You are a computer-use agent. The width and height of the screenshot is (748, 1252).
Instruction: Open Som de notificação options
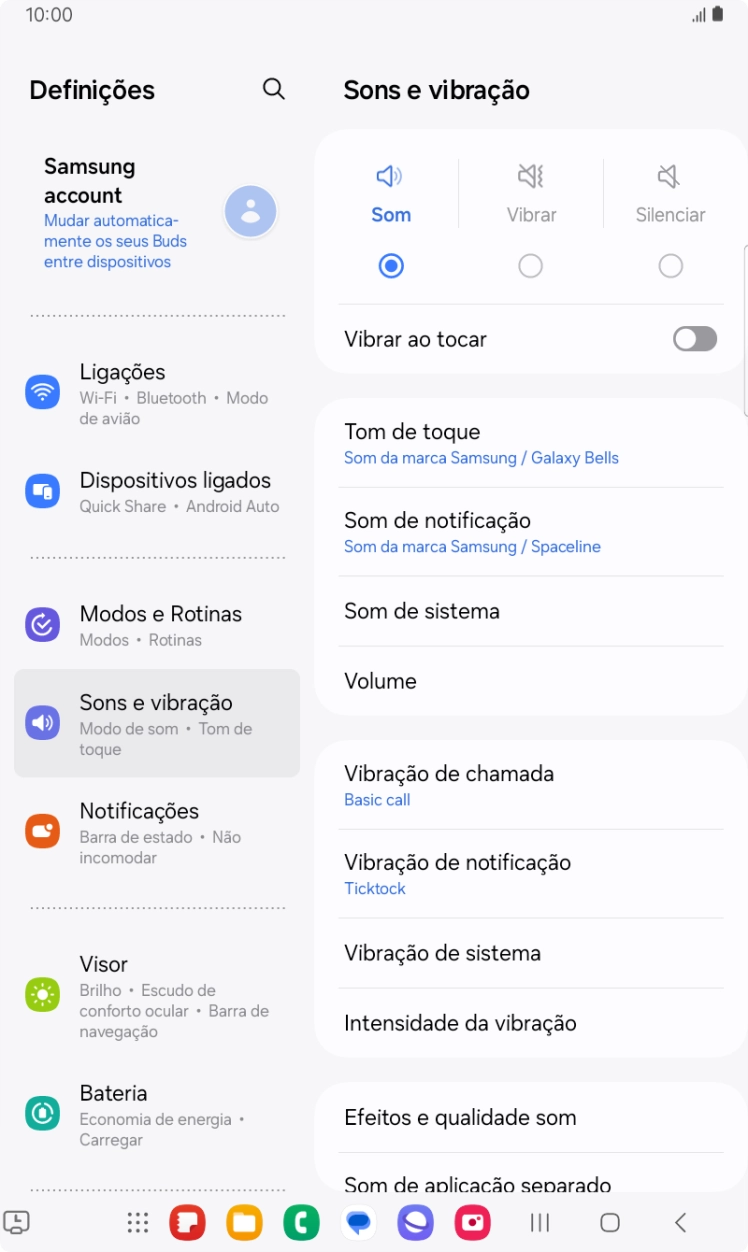(x=530, y=532)
